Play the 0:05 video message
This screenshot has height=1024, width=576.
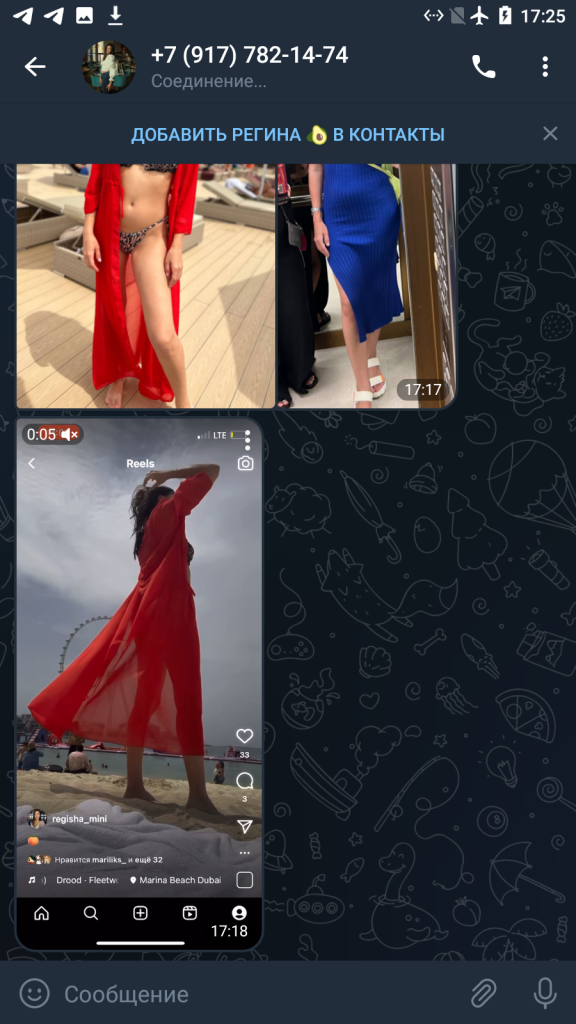tap(139, 684)
